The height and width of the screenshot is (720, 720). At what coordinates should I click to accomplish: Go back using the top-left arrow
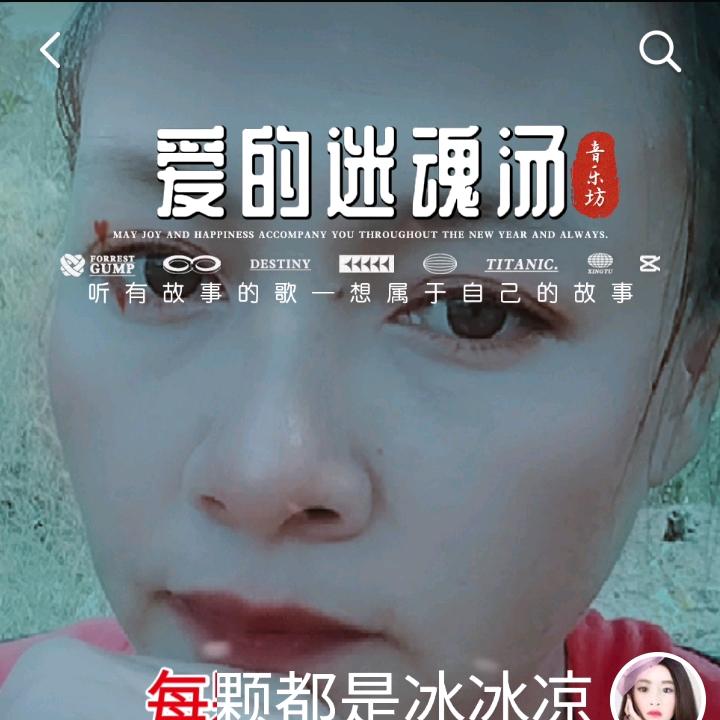[50, 50]
